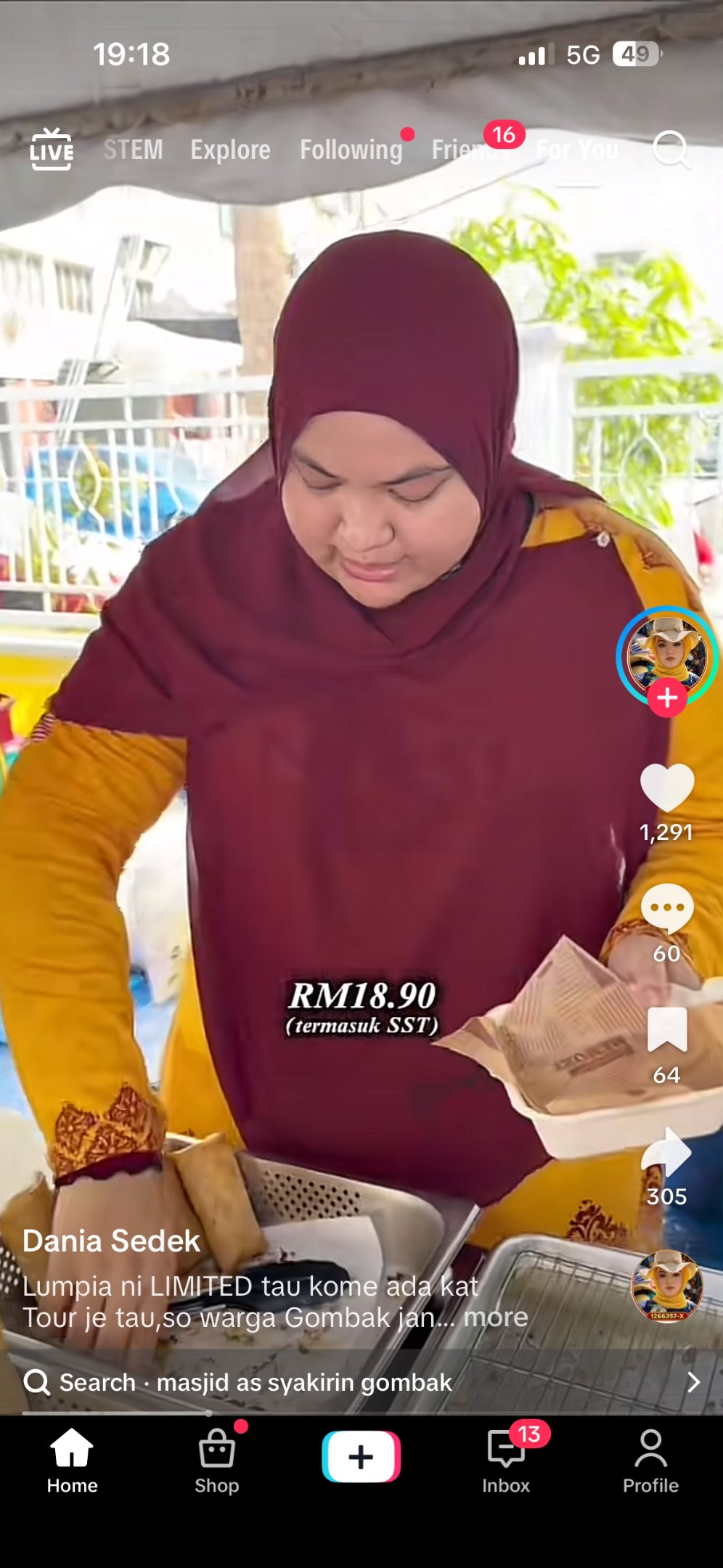723x1568 pixels.
Task: Switch to the Explore tab
Action: (230, 150)
